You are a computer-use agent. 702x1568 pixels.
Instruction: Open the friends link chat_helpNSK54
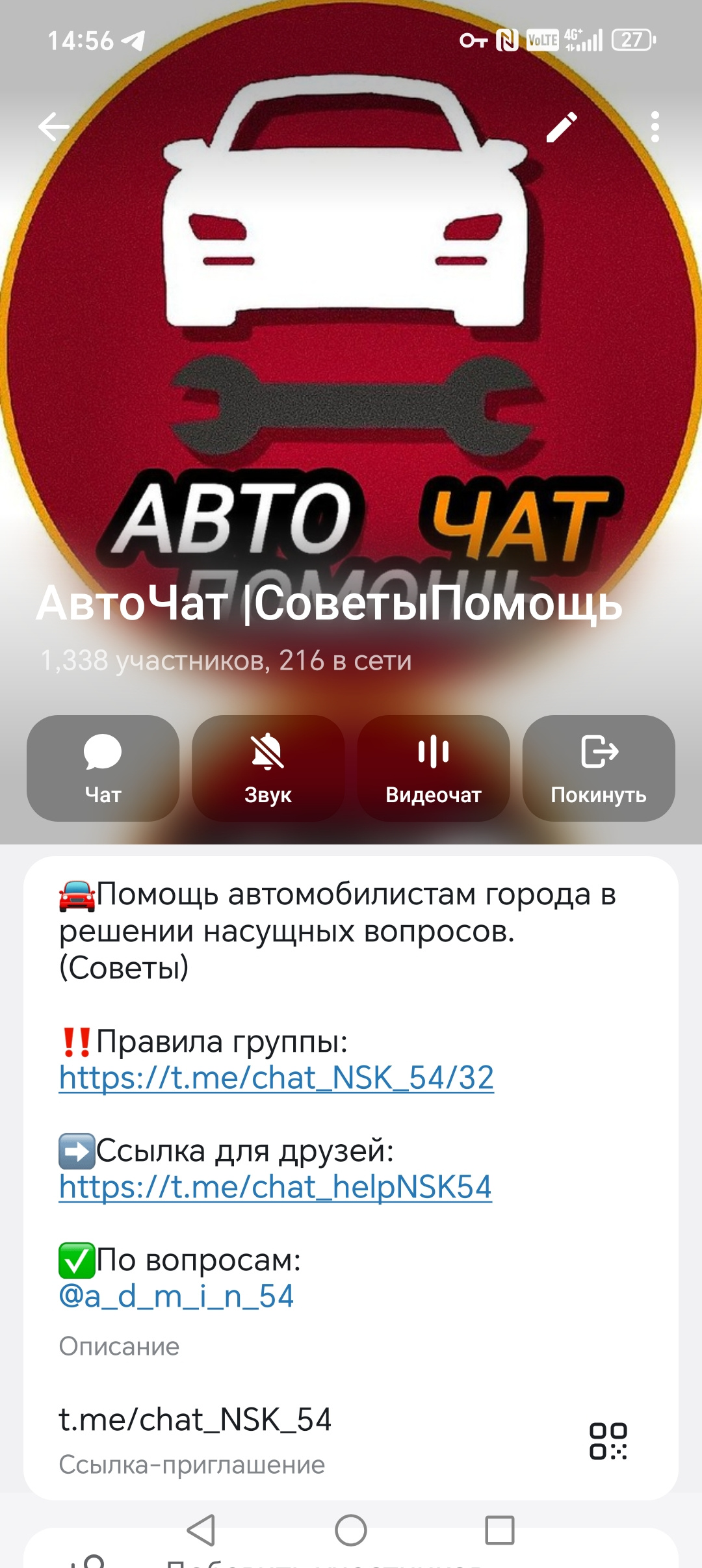275,1187
